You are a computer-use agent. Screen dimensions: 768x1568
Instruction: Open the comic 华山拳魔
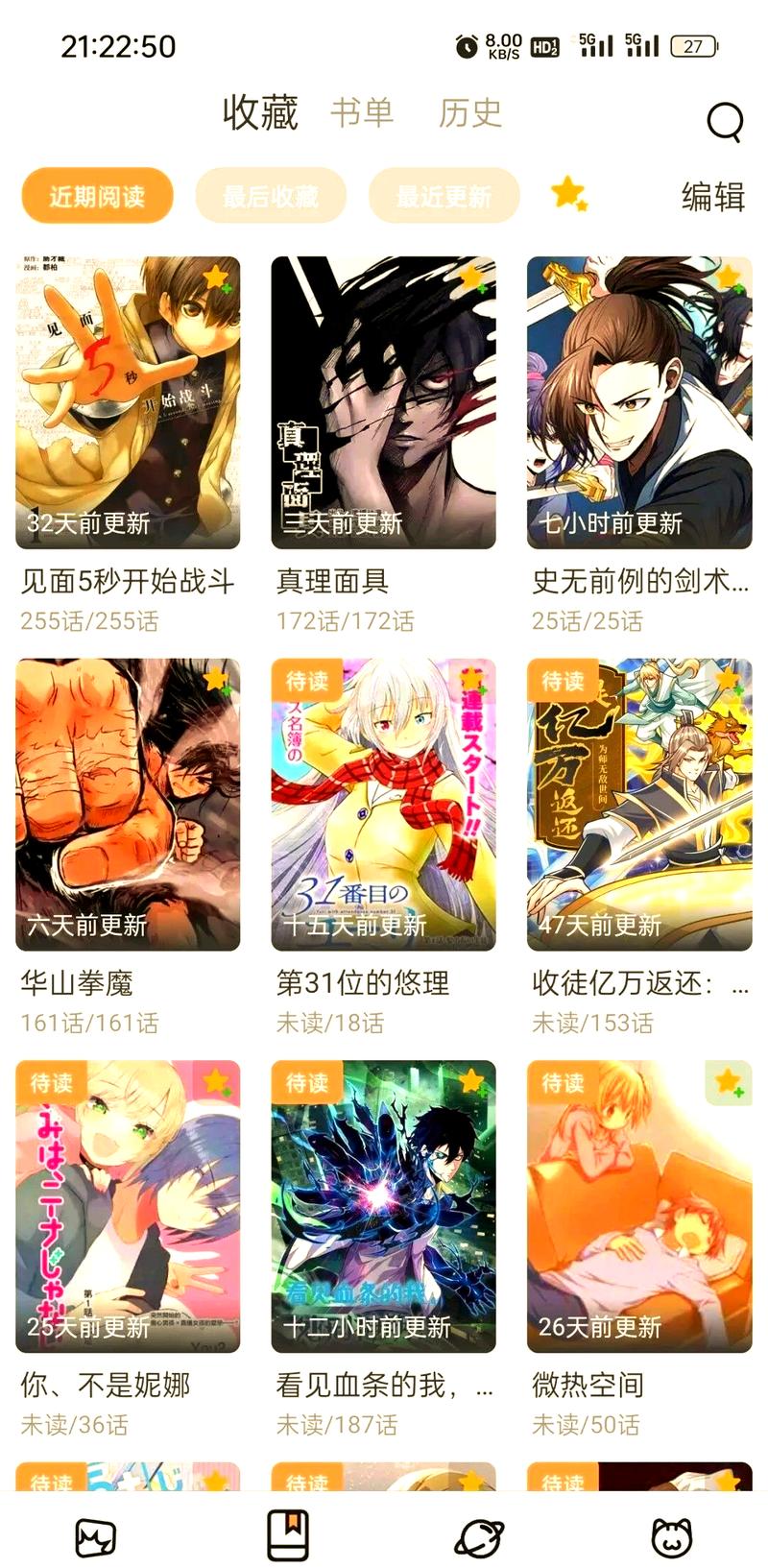(x=128, y=805)
